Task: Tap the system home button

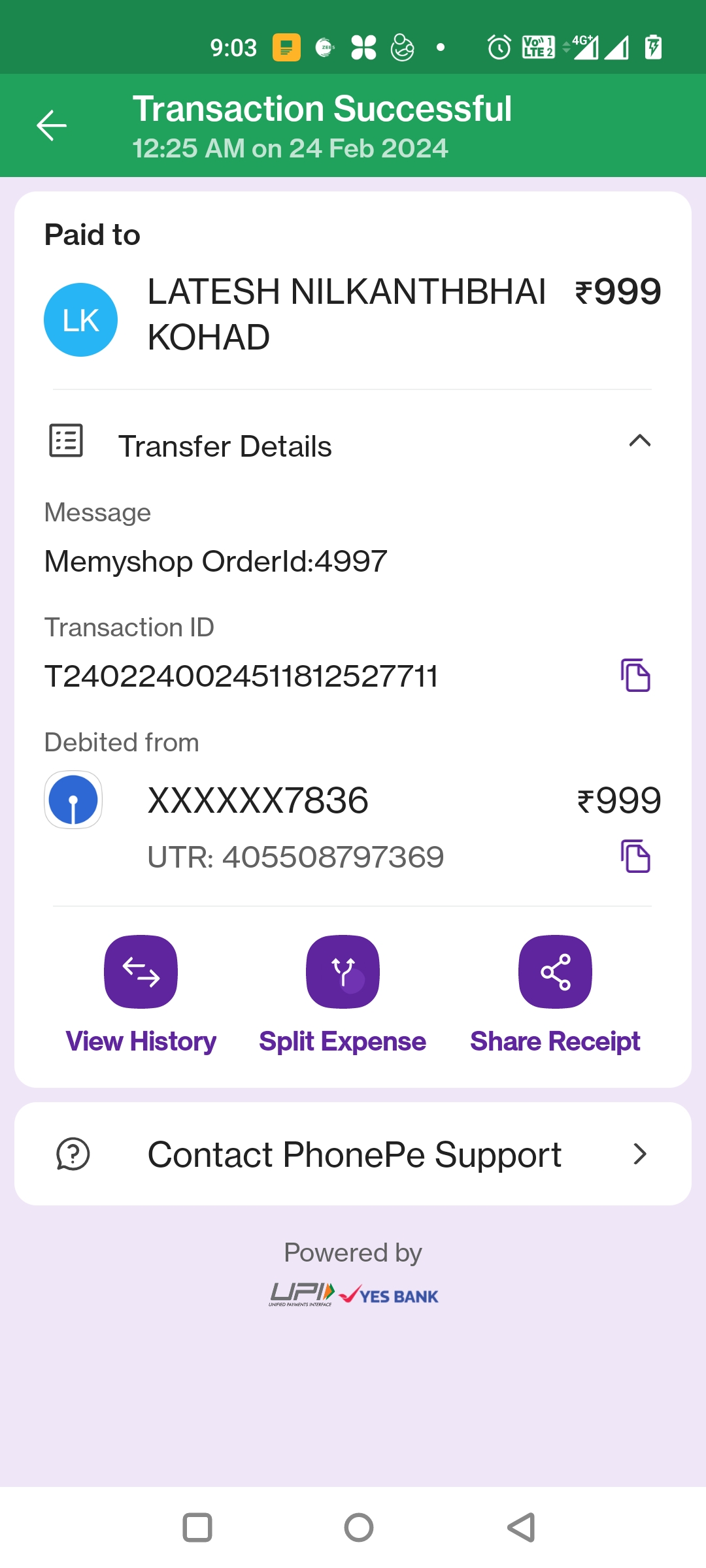Action: pos(359,1527)
